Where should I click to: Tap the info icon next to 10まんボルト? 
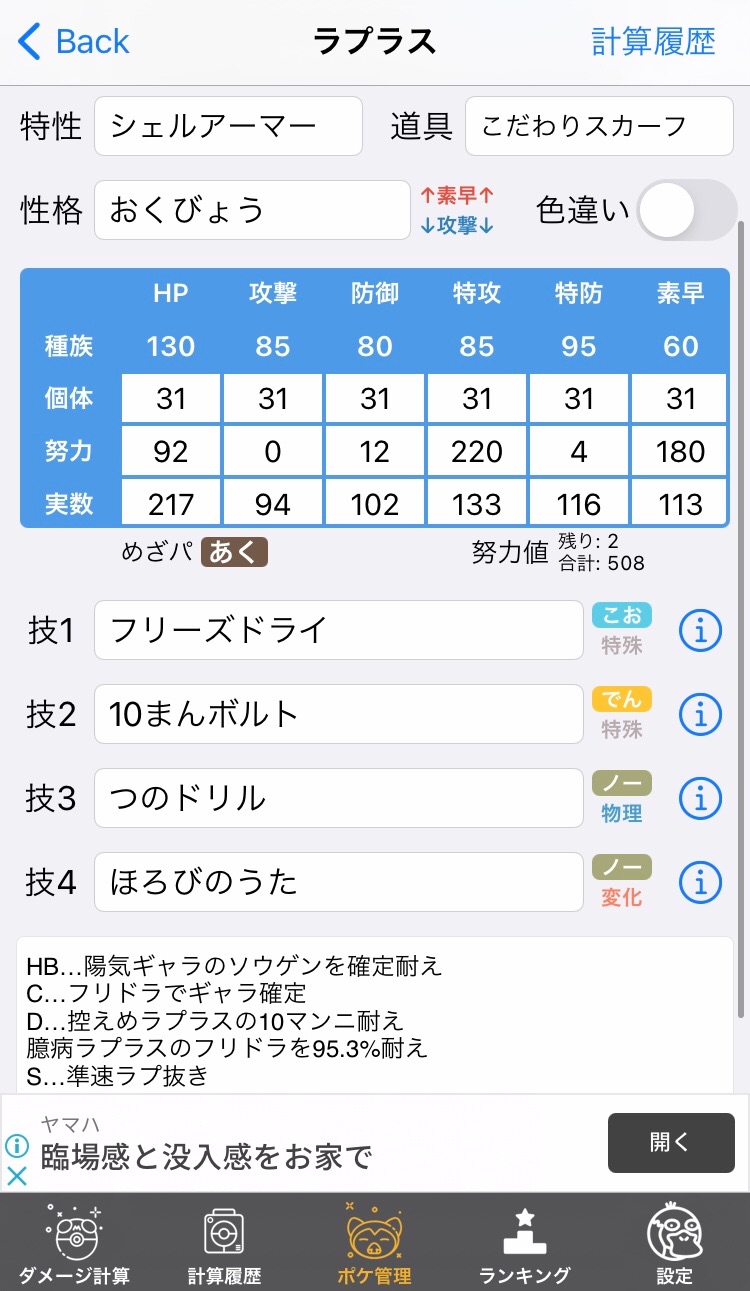tap(700, 714)
